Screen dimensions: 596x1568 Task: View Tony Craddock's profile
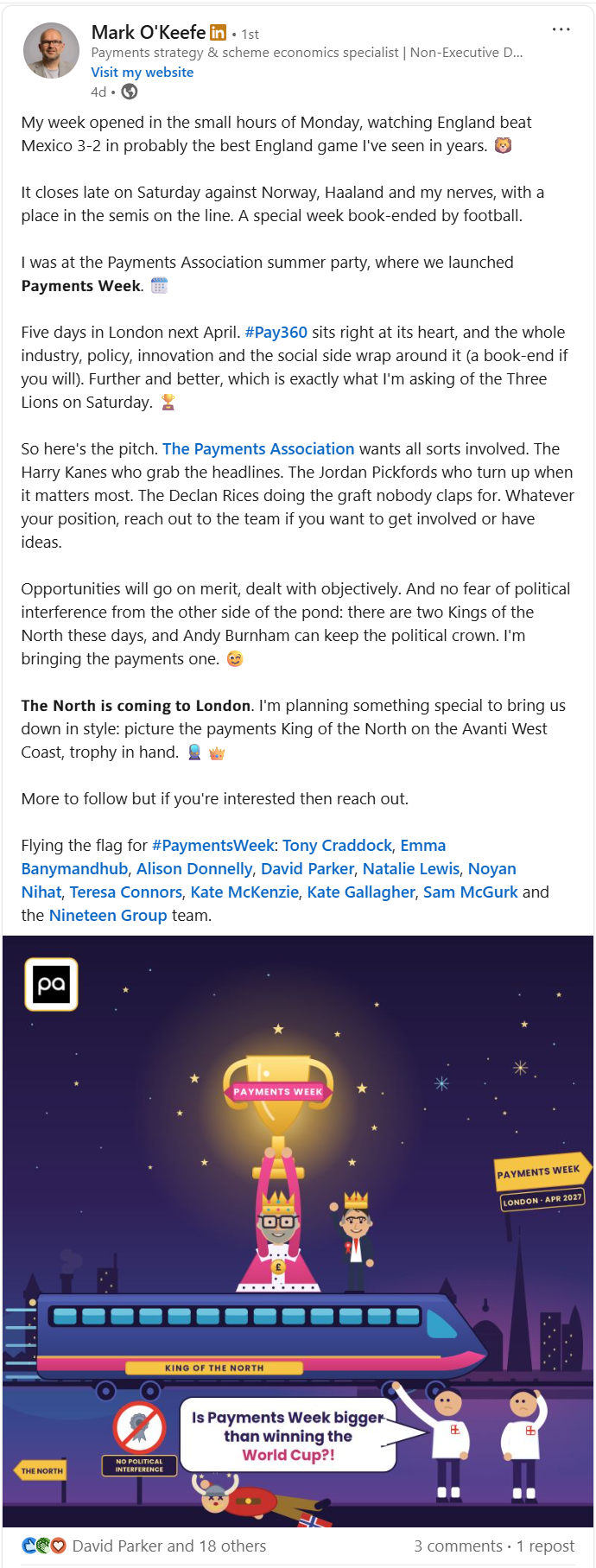(338, 846)
